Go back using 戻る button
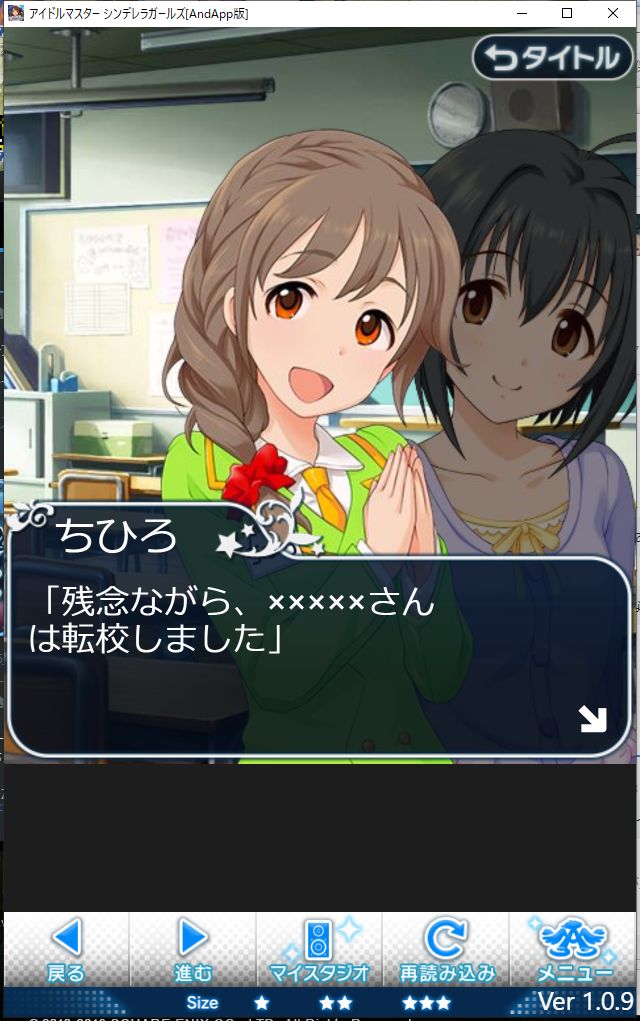This screenshot has width=640, height=1021. click(66, 949)
